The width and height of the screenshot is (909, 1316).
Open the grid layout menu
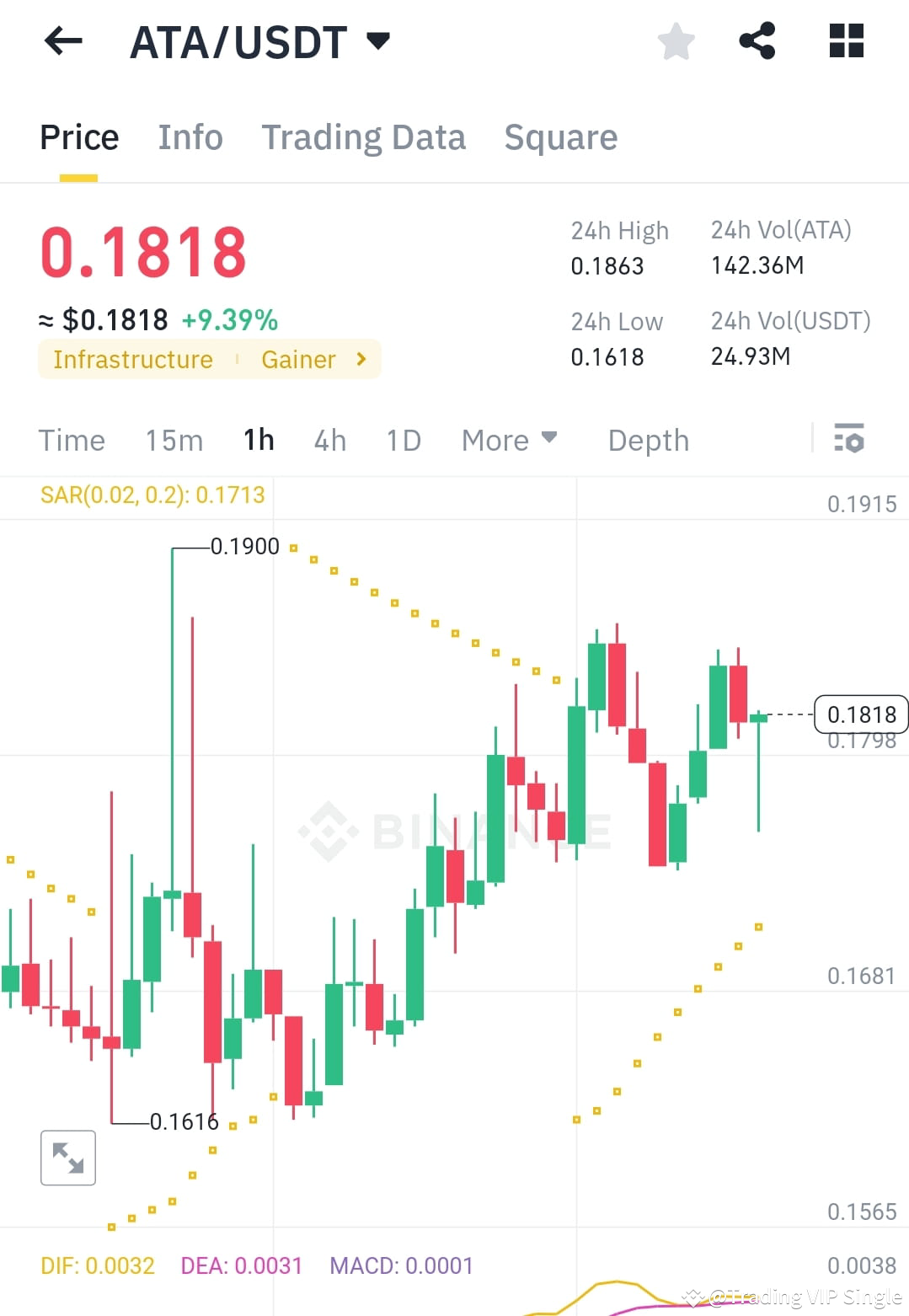pyautogui.click(x=844, y=40)
